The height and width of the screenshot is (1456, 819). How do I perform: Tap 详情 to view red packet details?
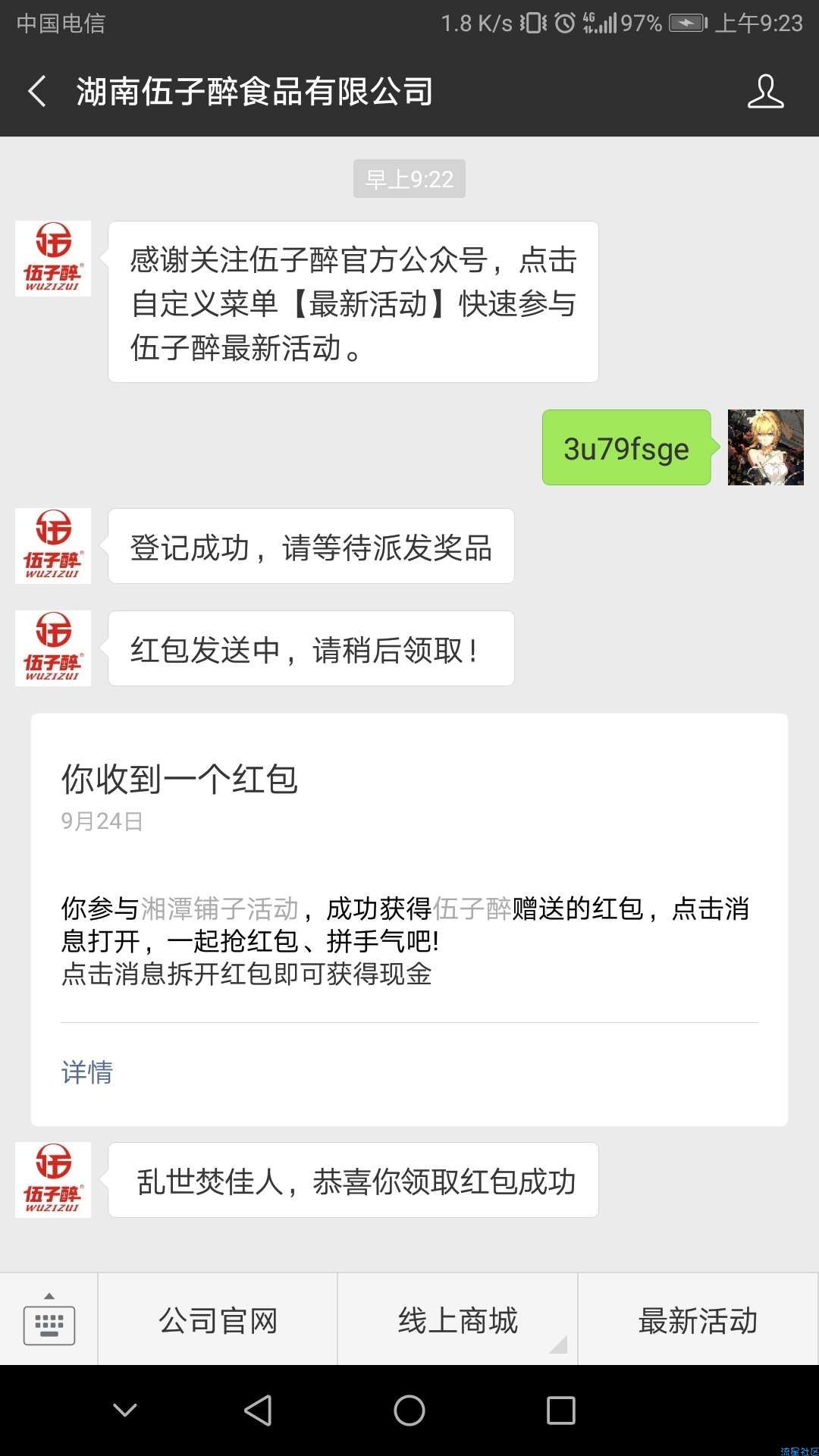(x=87, y=1072)
